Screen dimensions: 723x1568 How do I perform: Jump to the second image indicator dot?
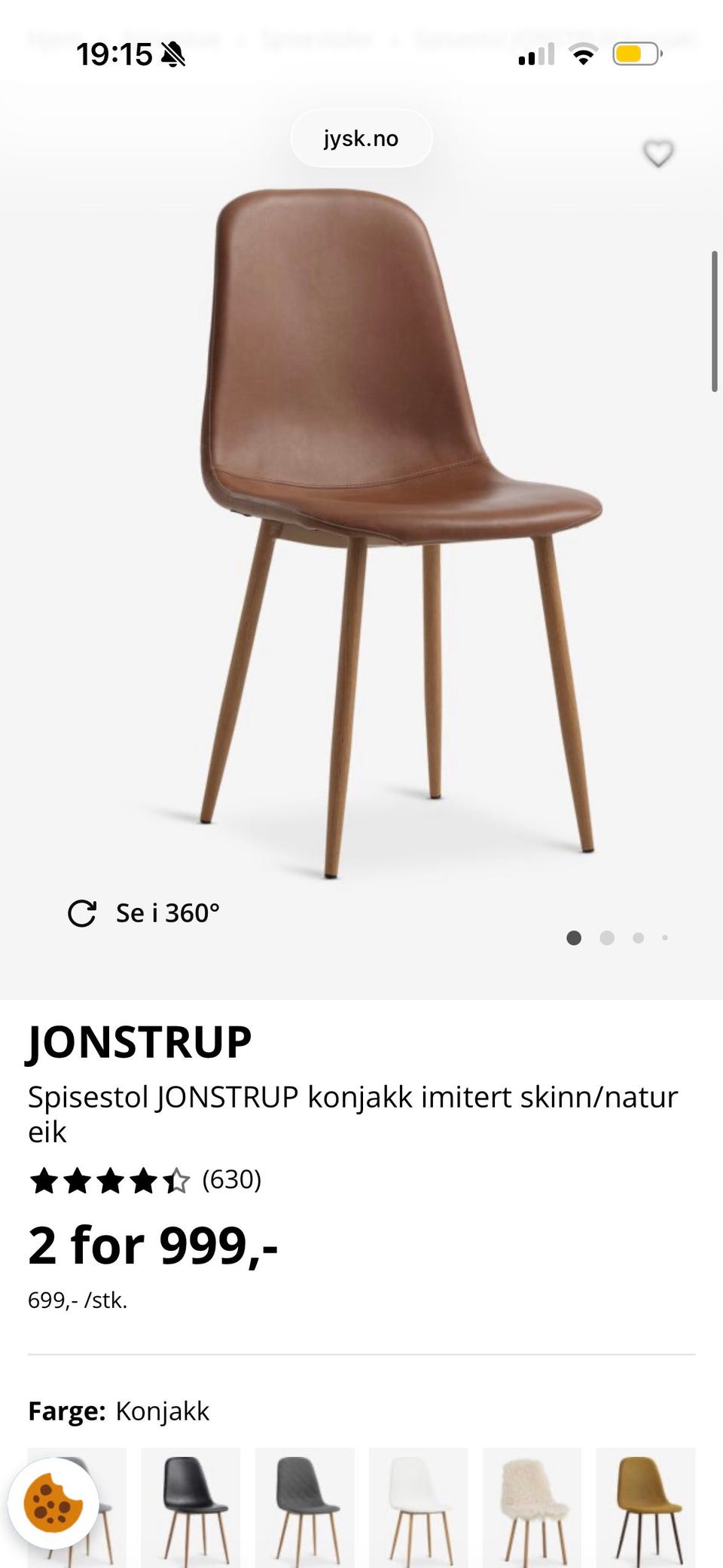pyautogui.click(x=607, y=938)
